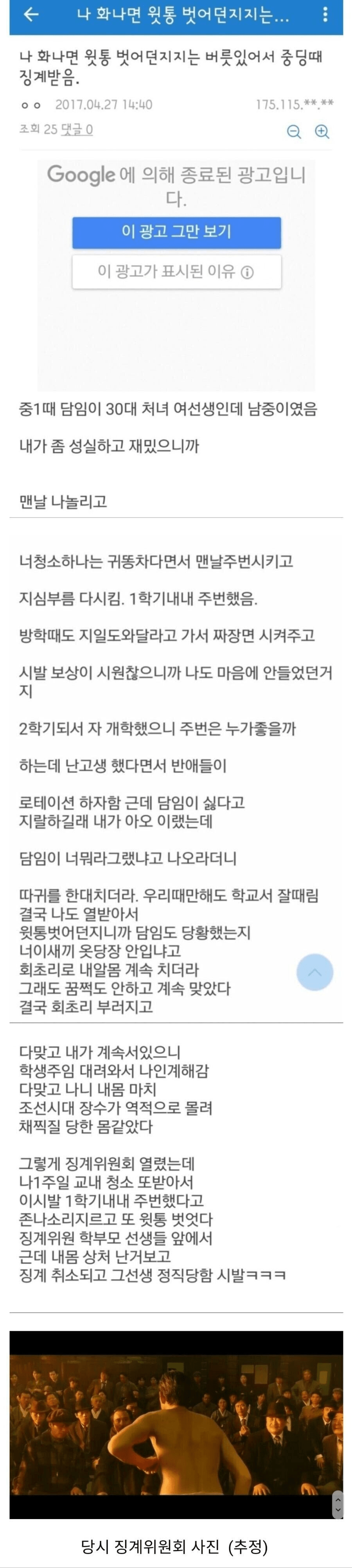Tap the '이 광고 그만 보기' button

tap(176, 232)
